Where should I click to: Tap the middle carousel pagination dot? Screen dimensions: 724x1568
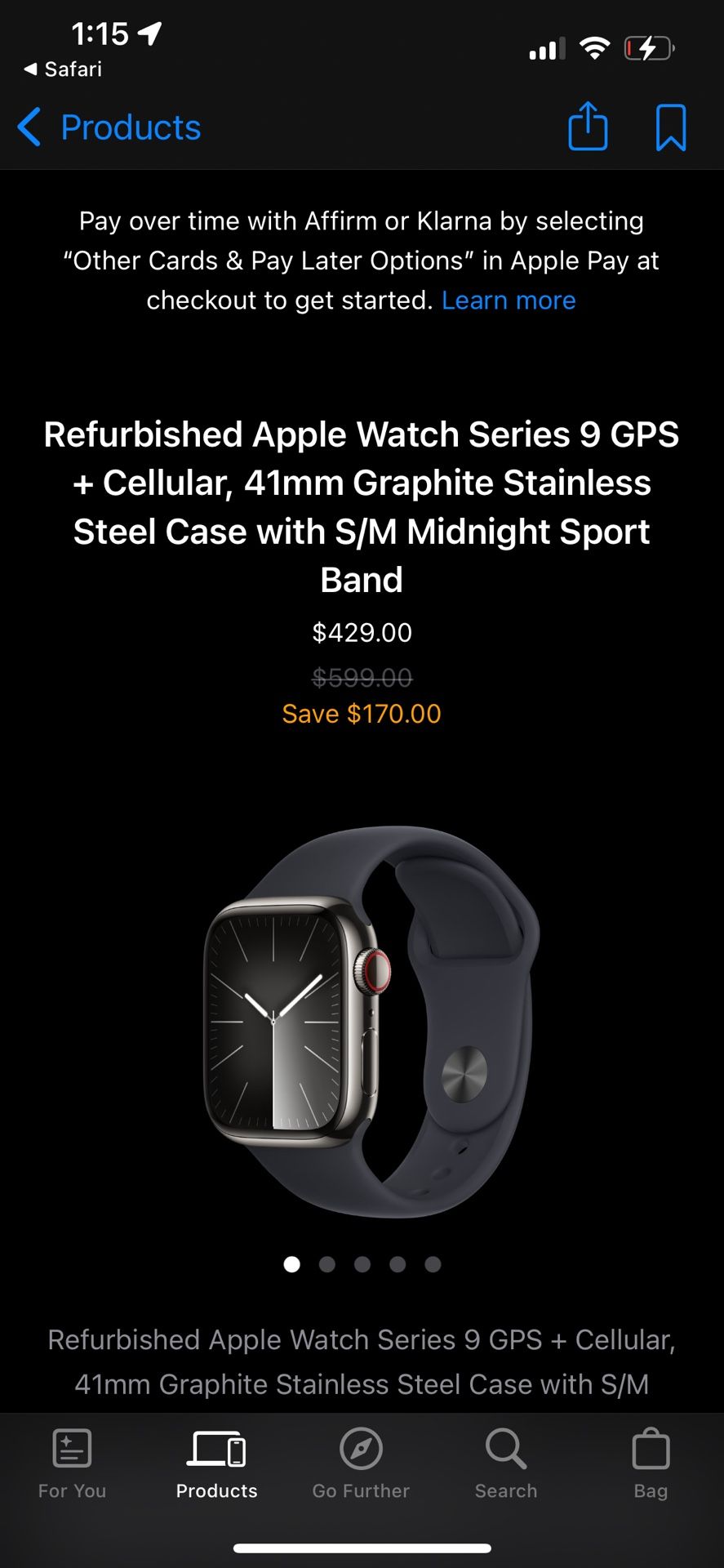click(x=362, y=1263)
